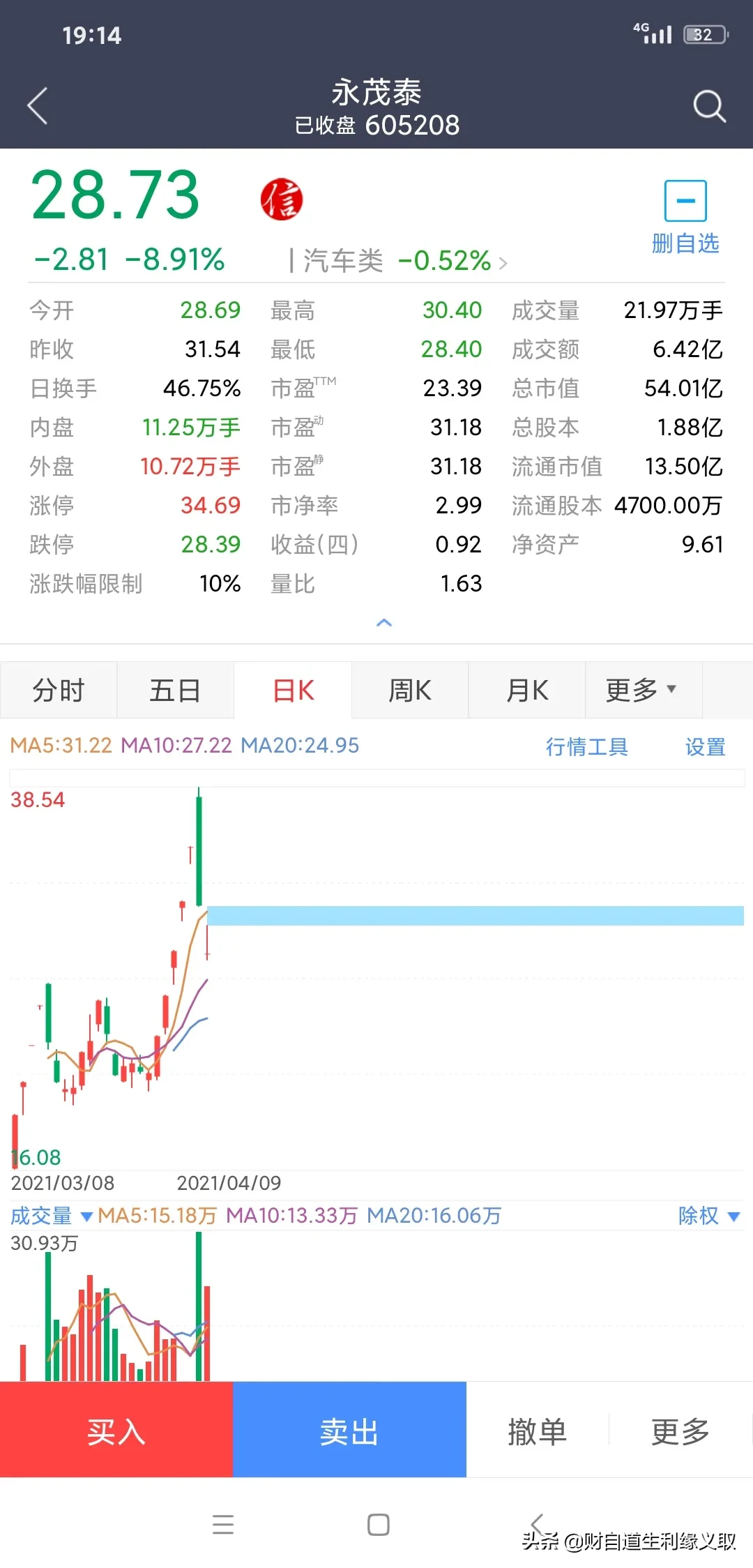Switch to the 分时 chart tab
753x1568 pixels.
pos(59,691)
